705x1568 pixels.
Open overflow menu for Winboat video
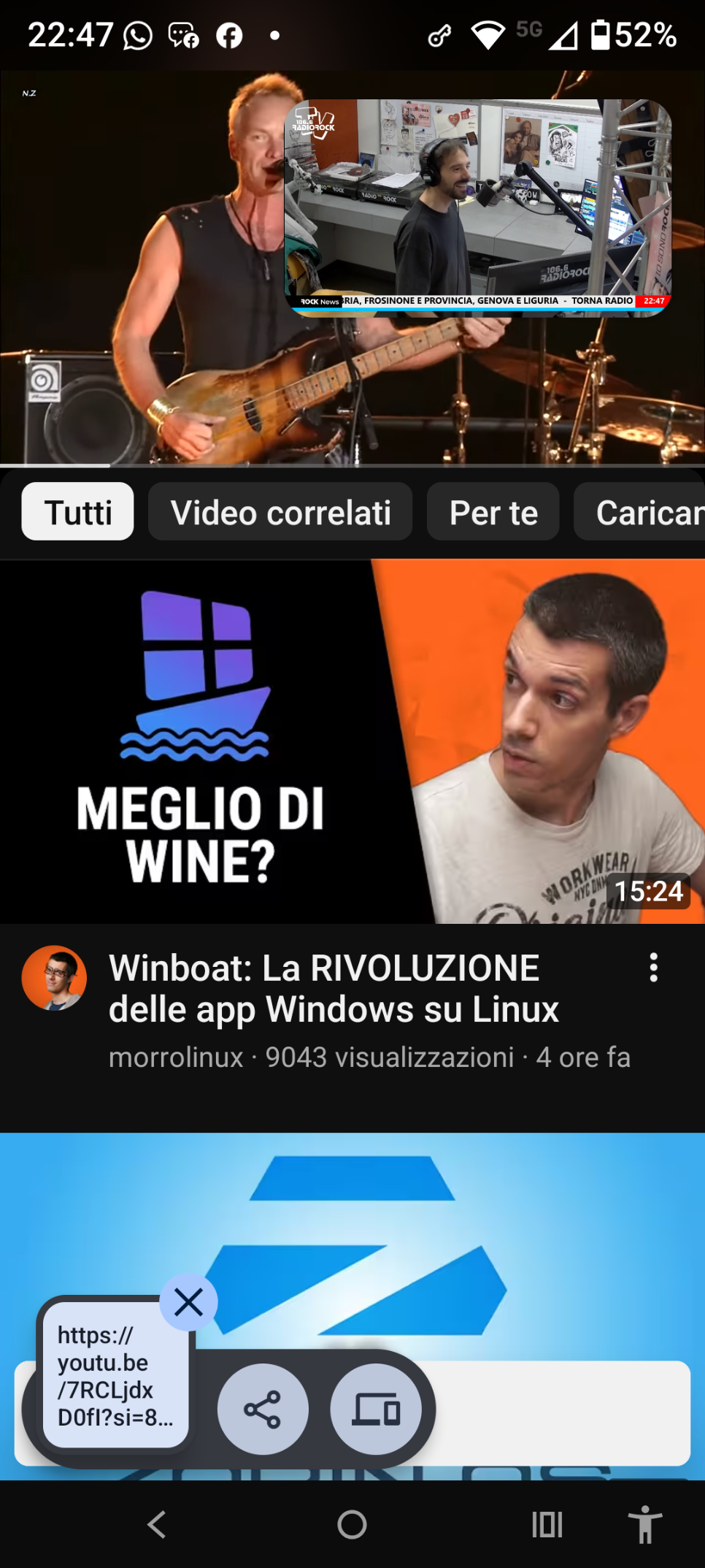click(x=653, y=968)
